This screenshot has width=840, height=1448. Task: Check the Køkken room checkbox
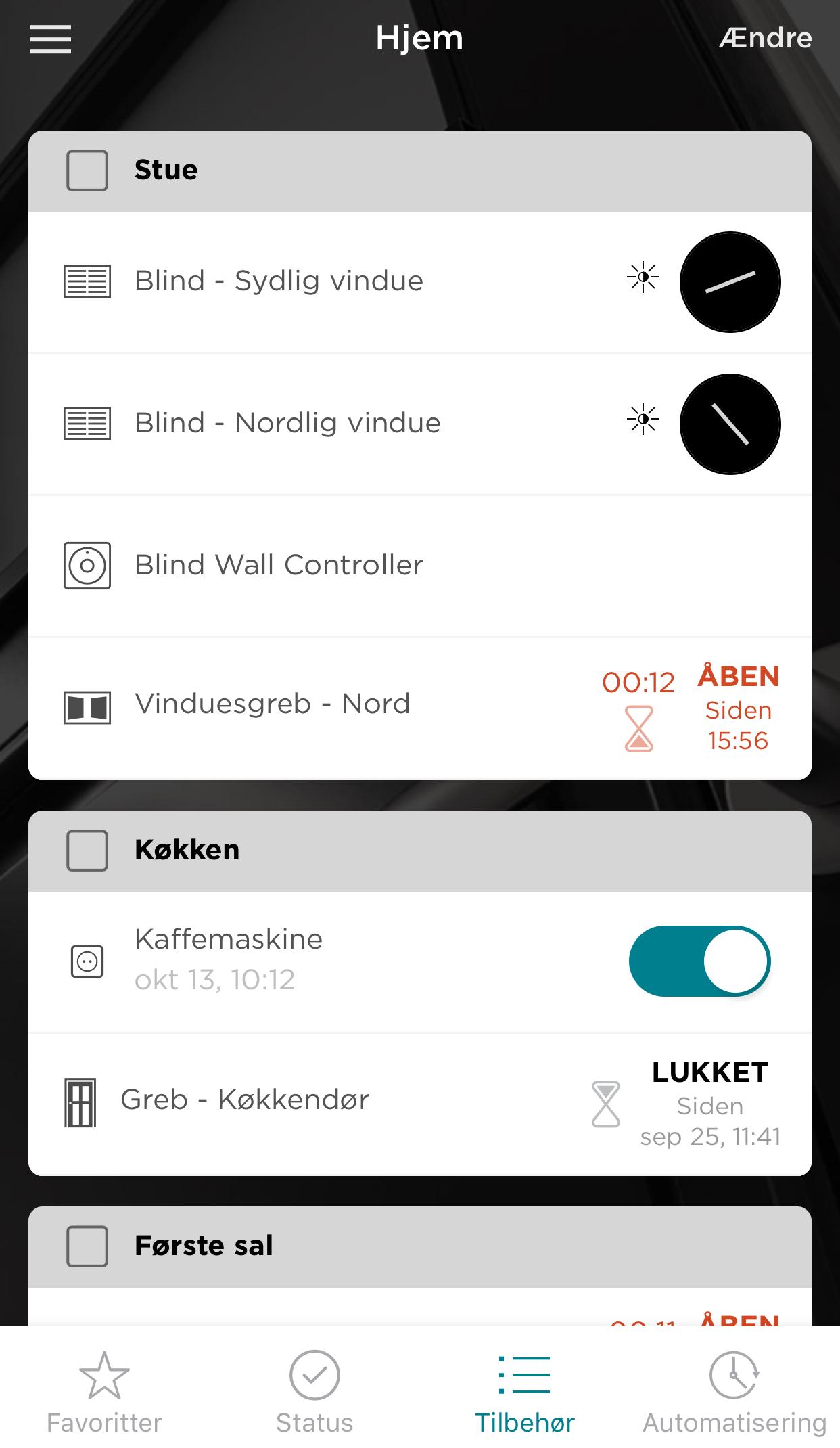pyautogui.click(x=87, y=851)
